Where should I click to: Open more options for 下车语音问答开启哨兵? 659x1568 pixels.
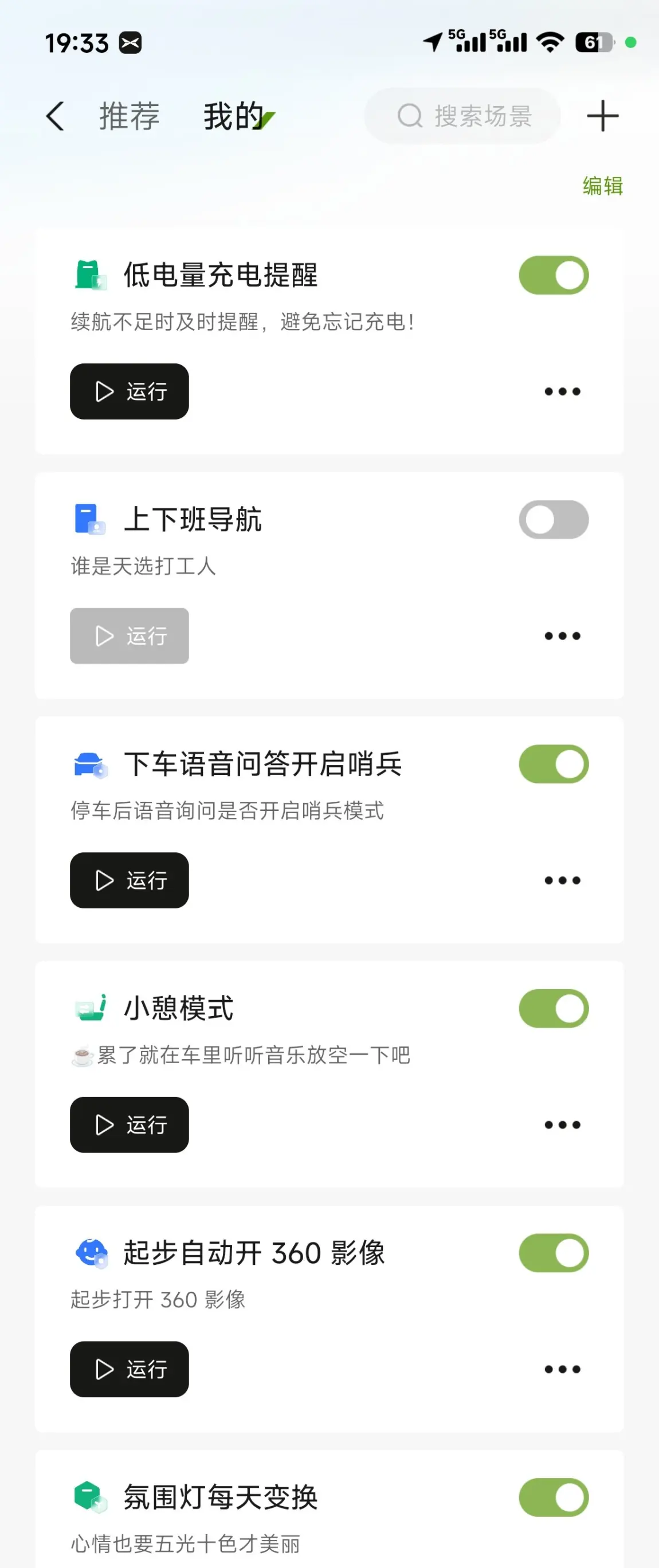click(562, 880)
